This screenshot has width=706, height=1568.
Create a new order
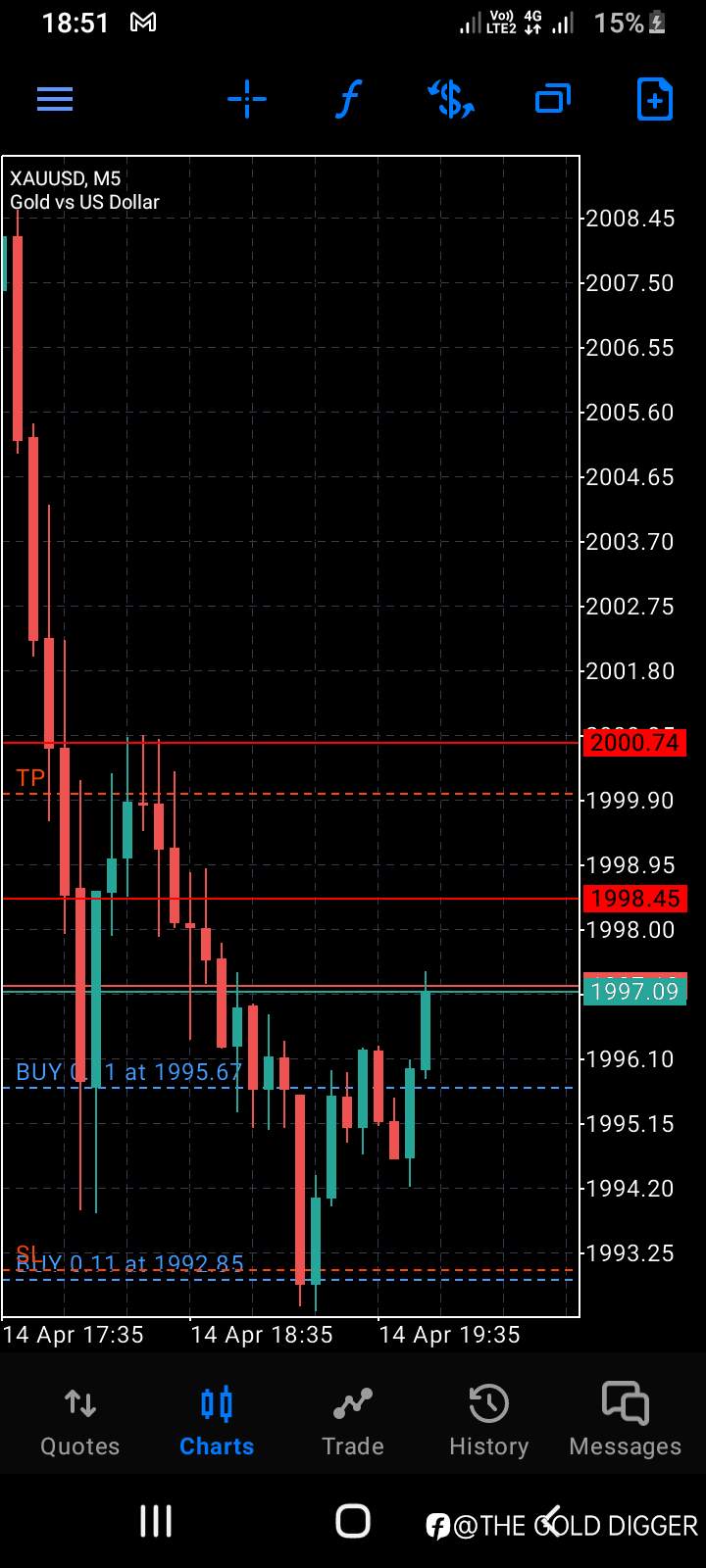[x=655, y=99]
